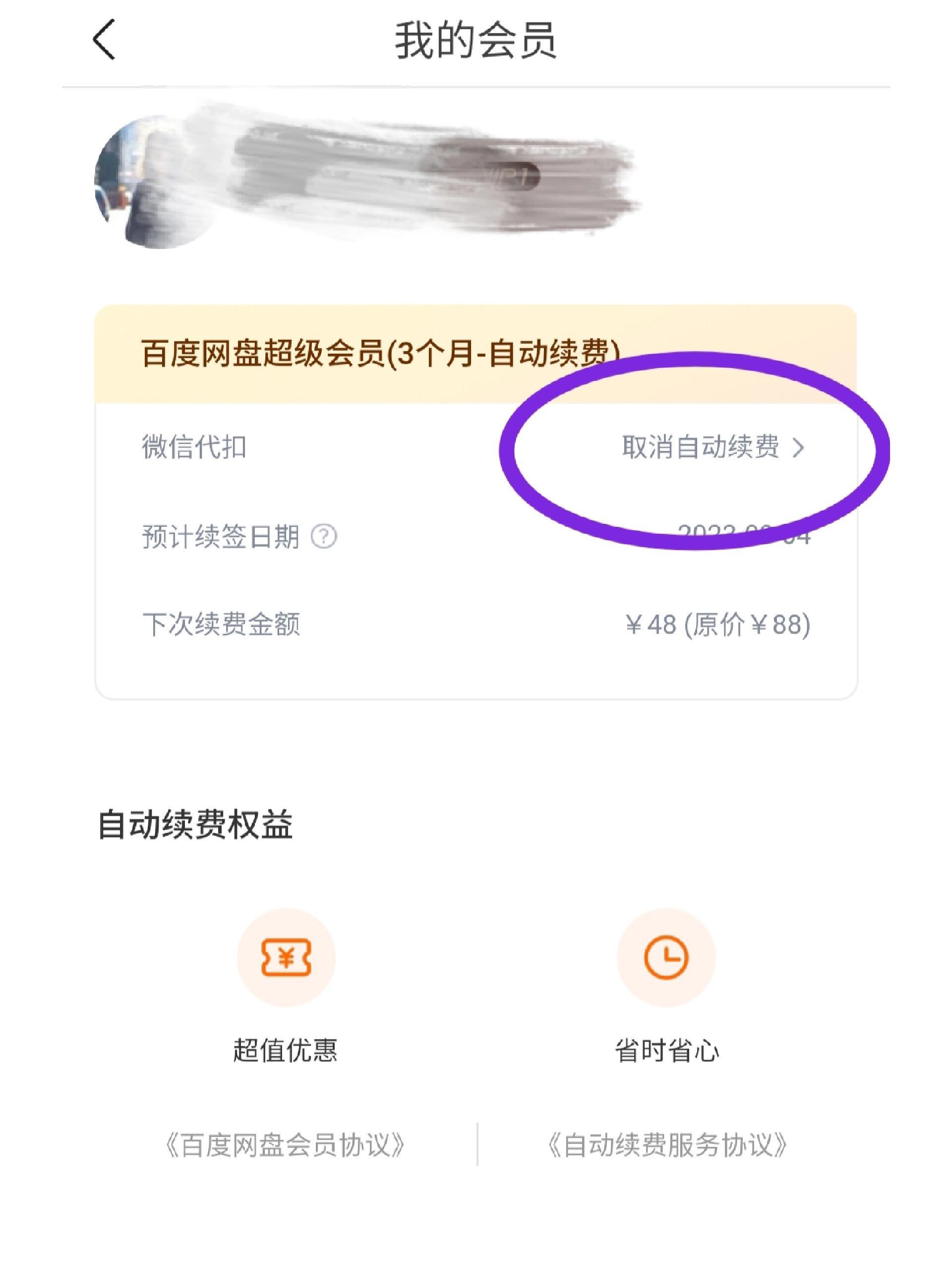The image size is (952, 1270).
Task: Go back from 我的会员 page
Action: coord(105,39)
